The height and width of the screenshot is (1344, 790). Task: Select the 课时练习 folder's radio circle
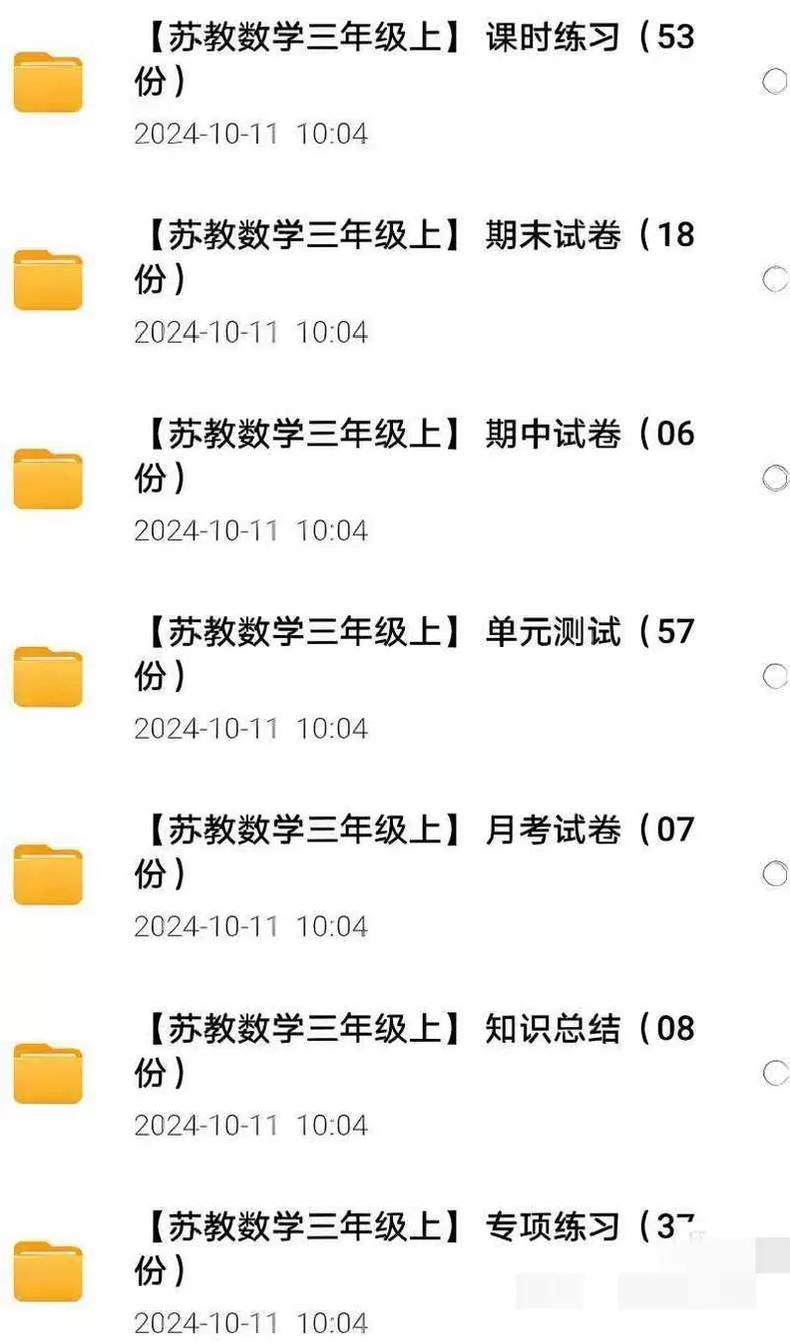775,82
